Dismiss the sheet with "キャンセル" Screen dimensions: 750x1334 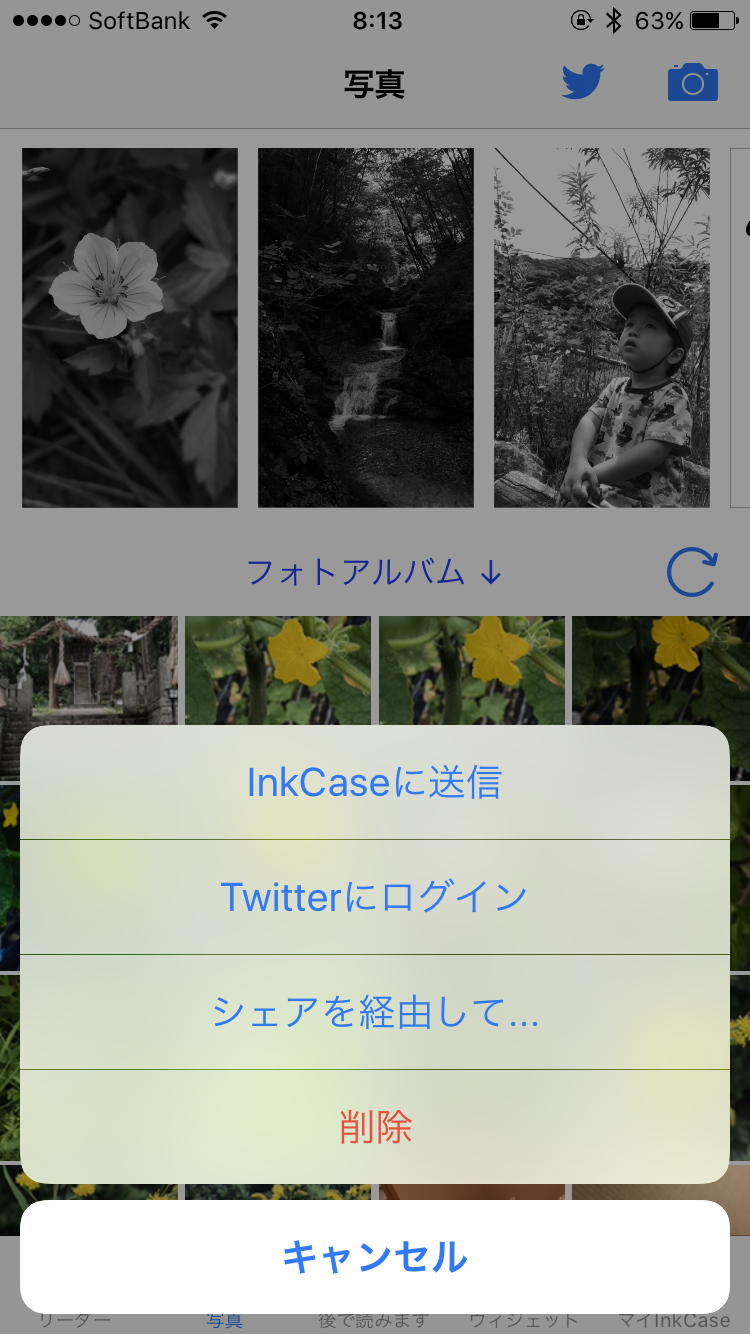(x=374, y=1257)
